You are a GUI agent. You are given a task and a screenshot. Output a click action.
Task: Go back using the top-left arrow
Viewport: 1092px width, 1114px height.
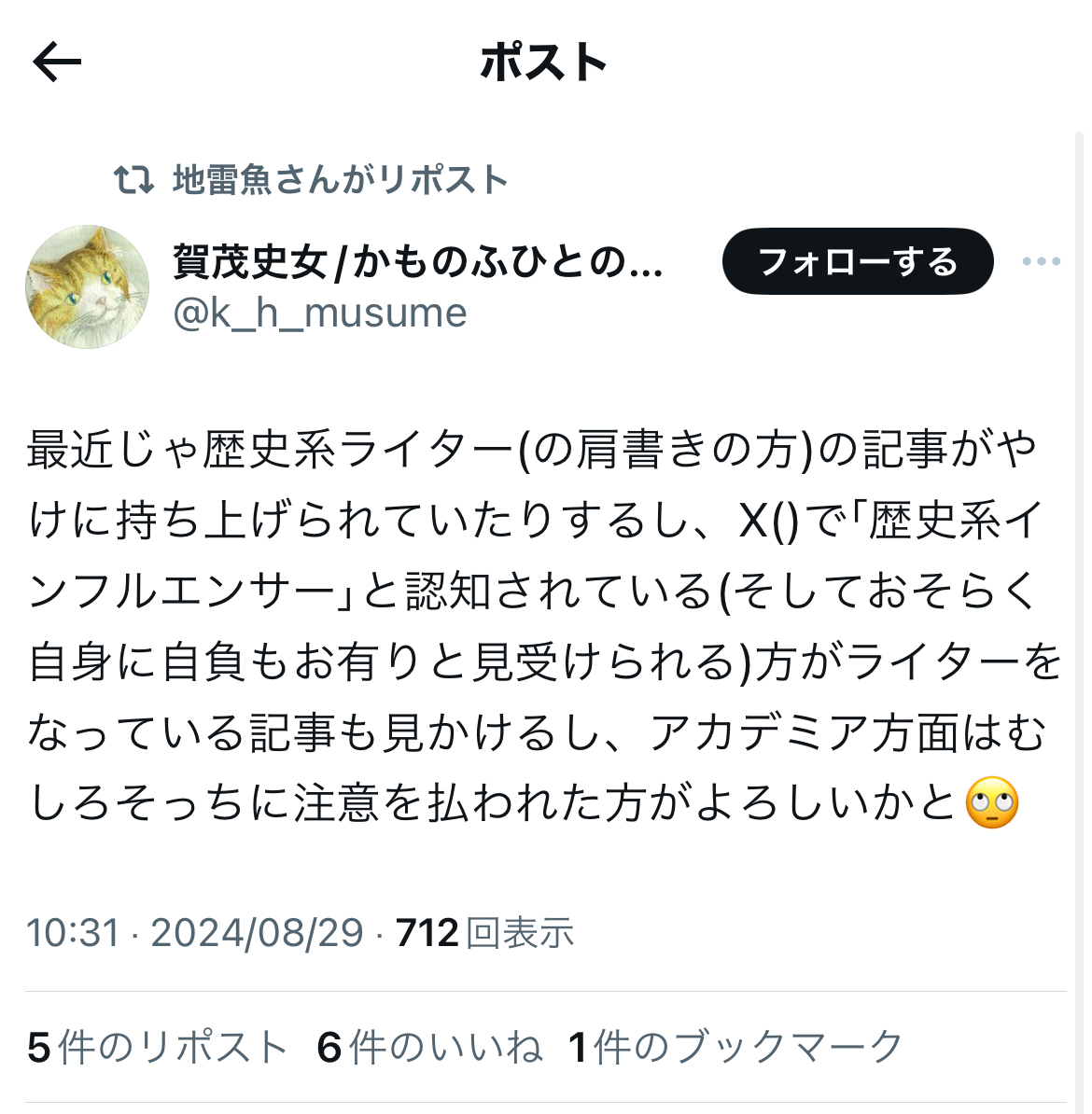coord(57,63)
